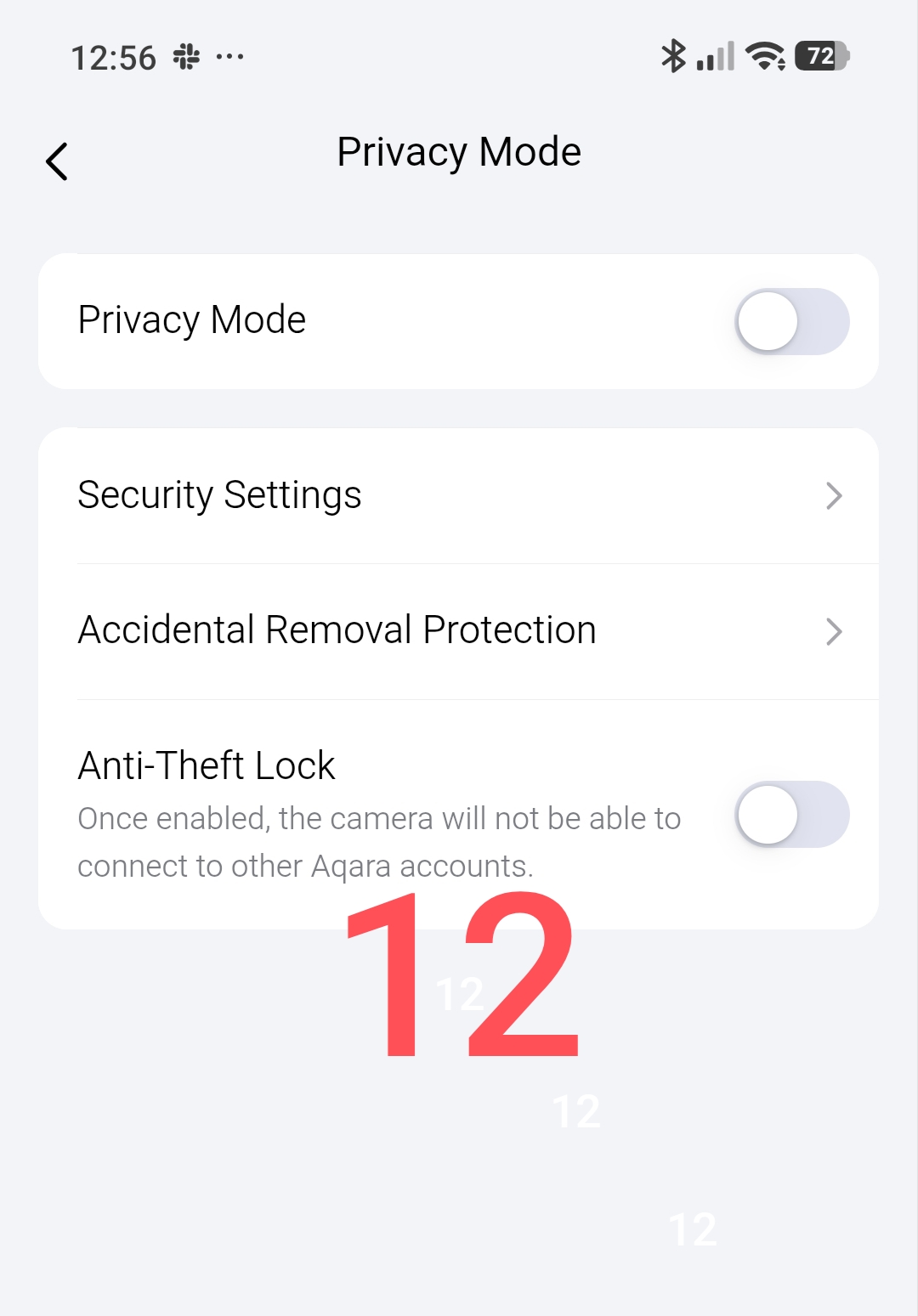918x1316 pixels.
Task: Go back from Privacy Mode screen
Action: coord(57,161)
